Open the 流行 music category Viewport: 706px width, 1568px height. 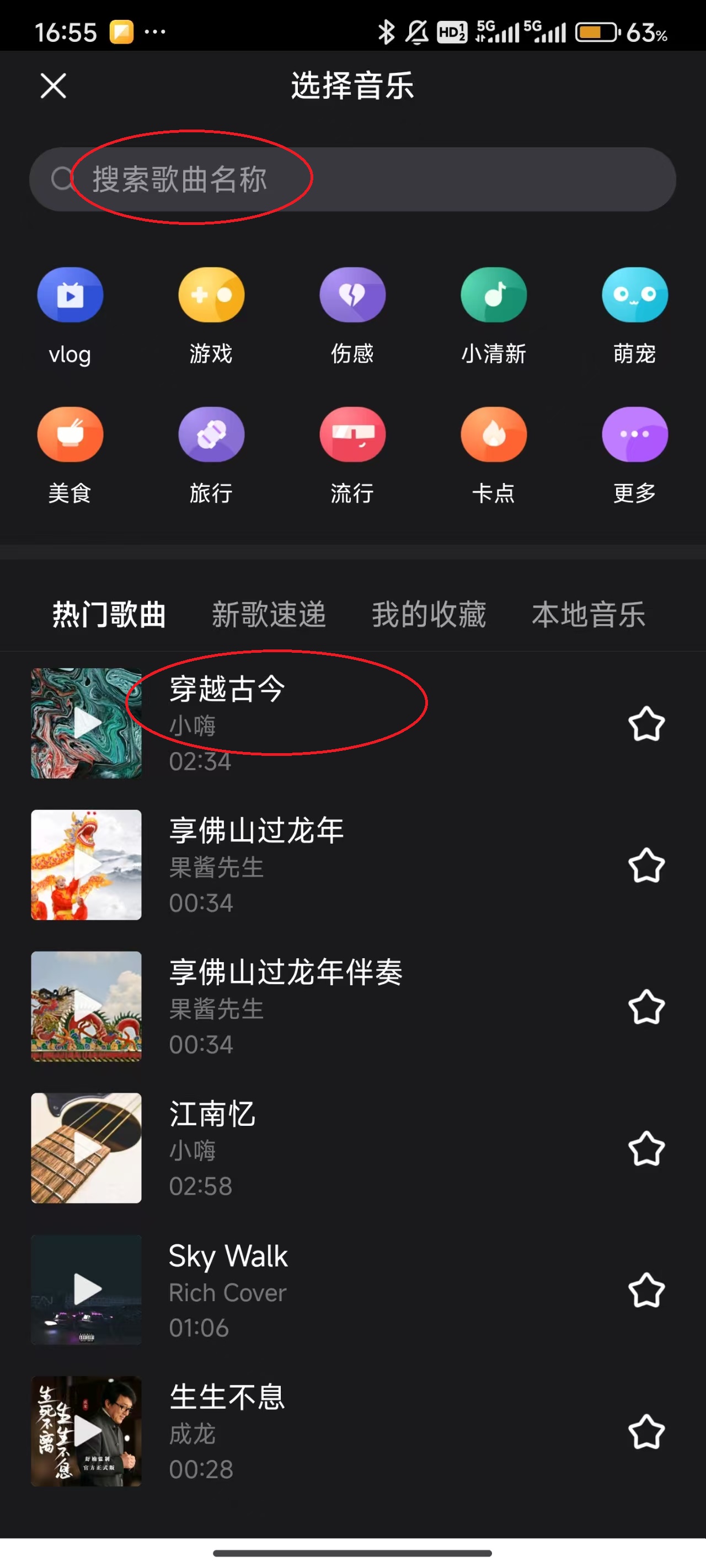pyautogui.click(x=352, y=434)
